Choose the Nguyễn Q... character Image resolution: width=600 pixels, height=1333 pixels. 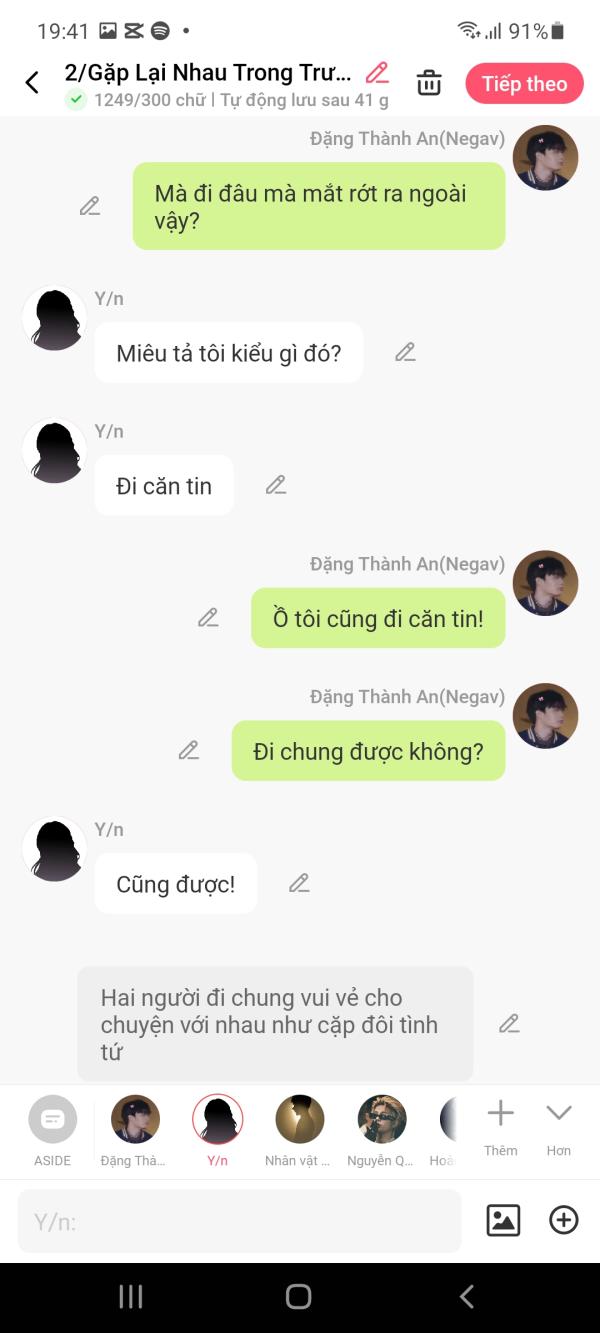pyautogui.click(x=381, y=1132)
